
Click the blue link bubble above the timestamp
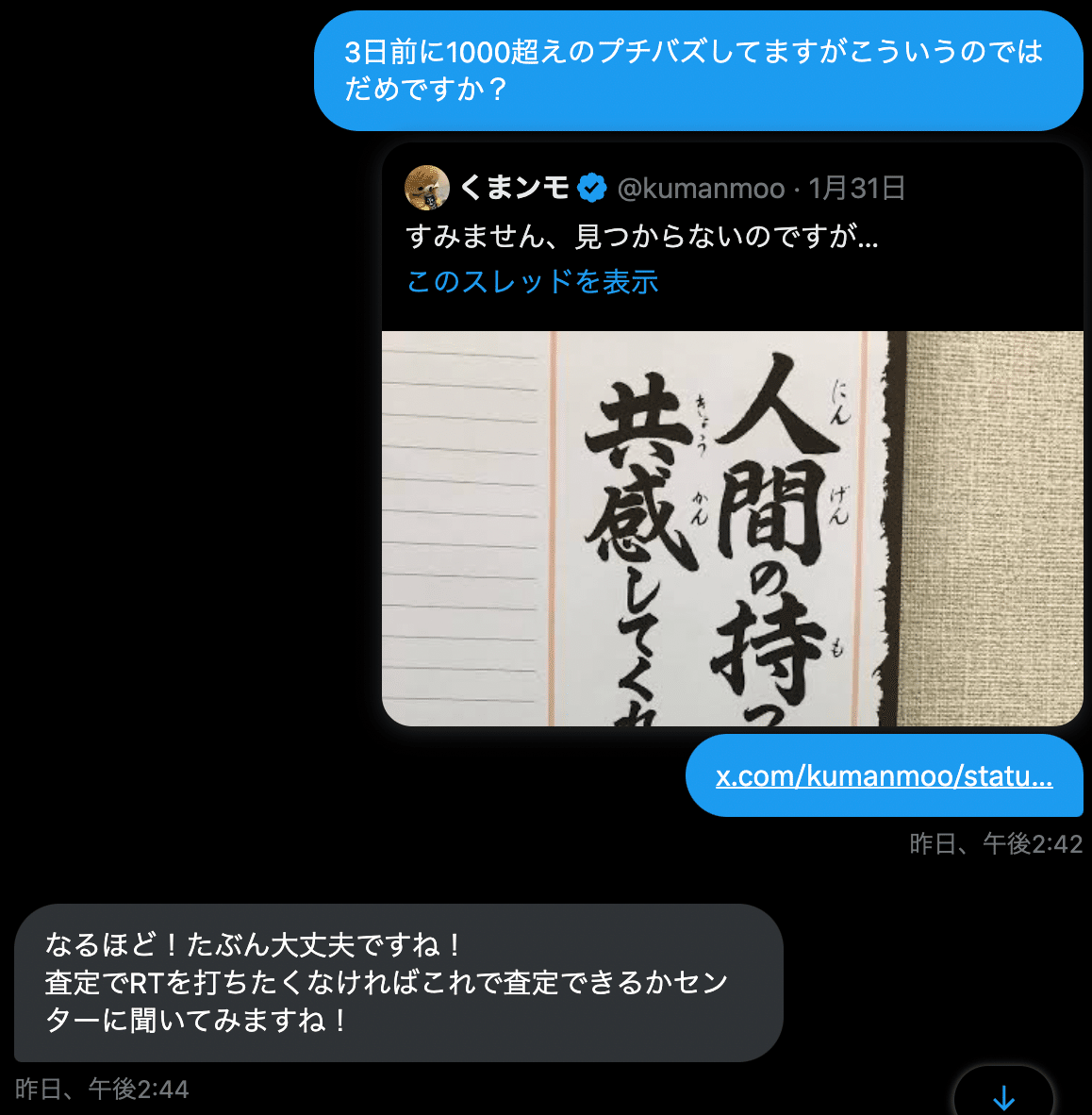[885, 775]
